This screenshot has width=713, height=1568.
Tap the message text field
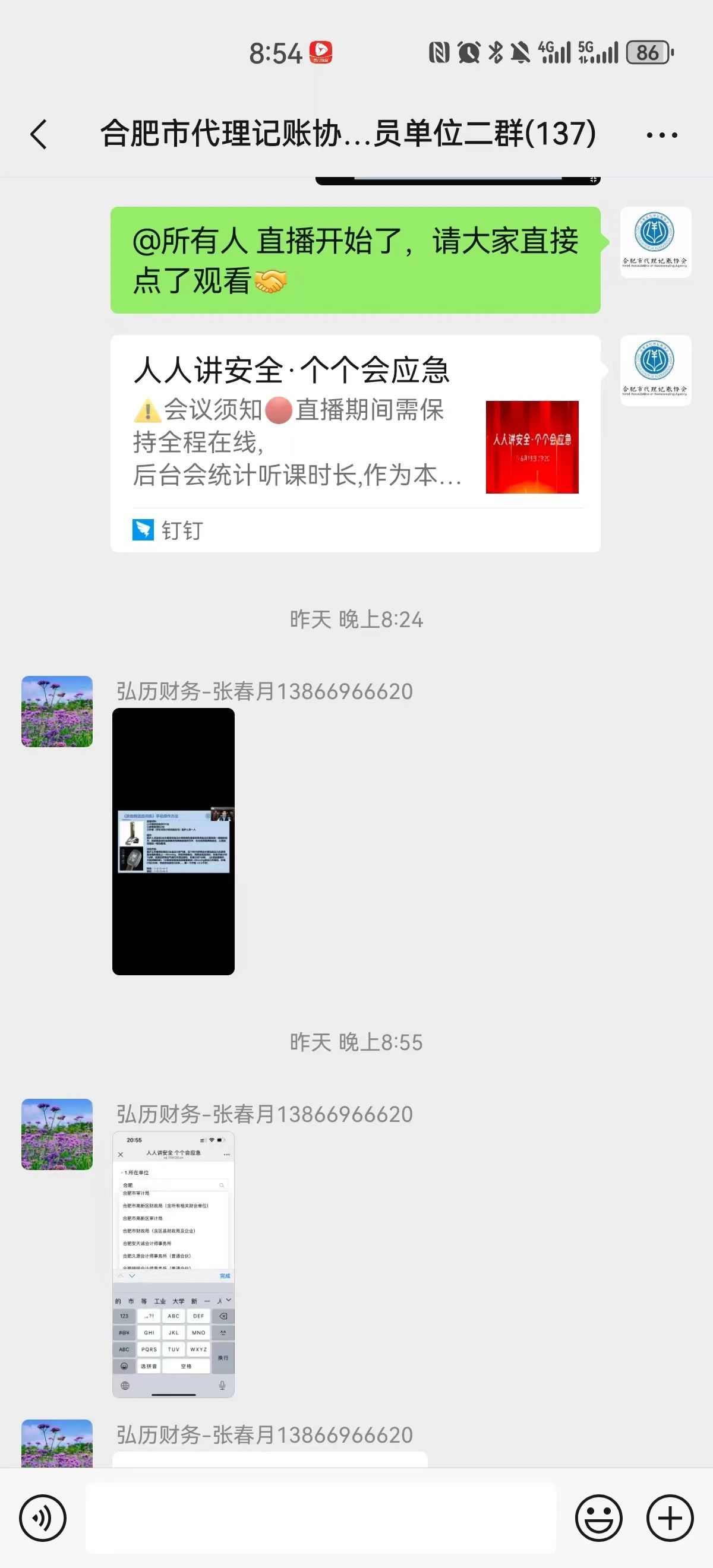pyautogui.click(x=321, y=1518)
